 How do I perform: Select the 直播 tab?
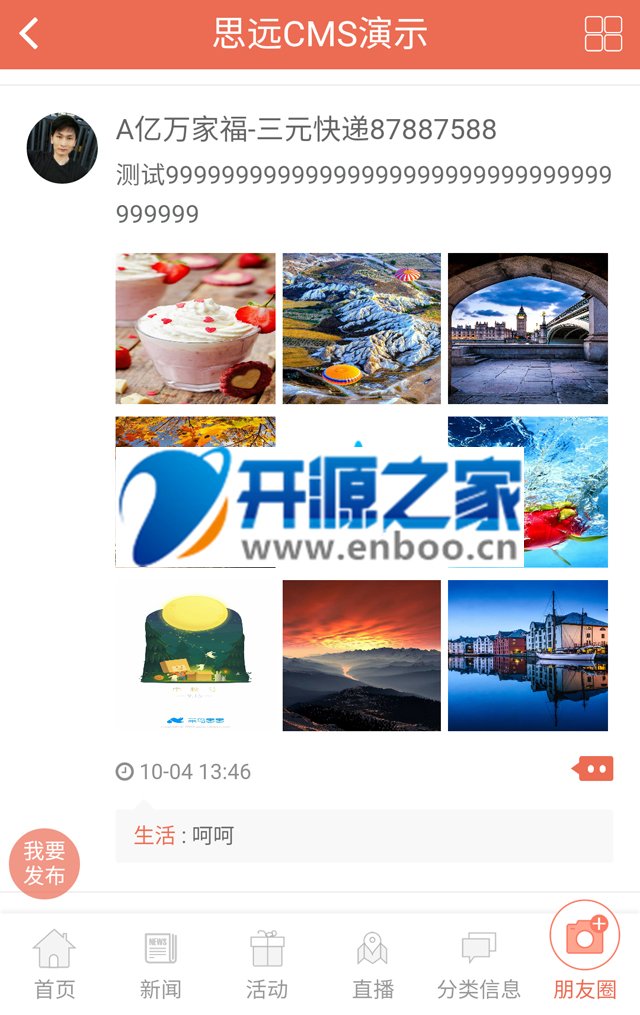pos(373,964)
